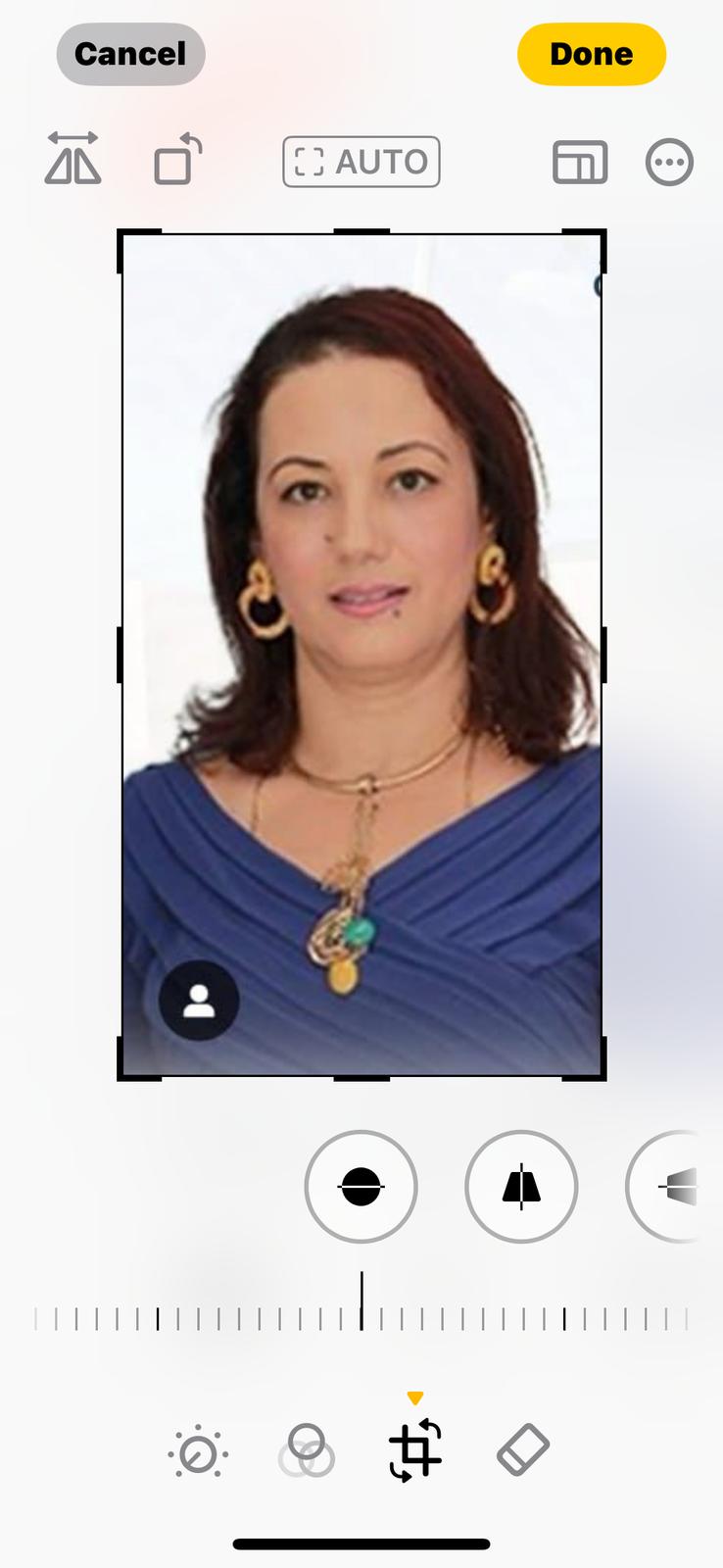Cancel the photo edit
Viewport: 723px width, 1568px height.
pyautogui.click(x=130, y=54)
